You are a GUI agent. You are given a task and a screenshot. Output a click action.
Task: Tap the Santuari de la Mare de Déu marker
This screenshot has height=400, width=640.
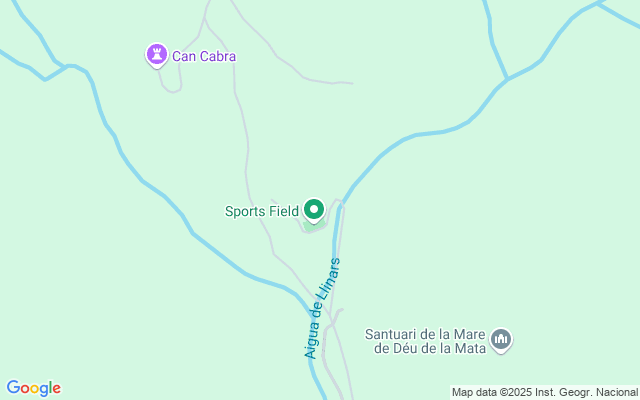[x=502, y=341]
